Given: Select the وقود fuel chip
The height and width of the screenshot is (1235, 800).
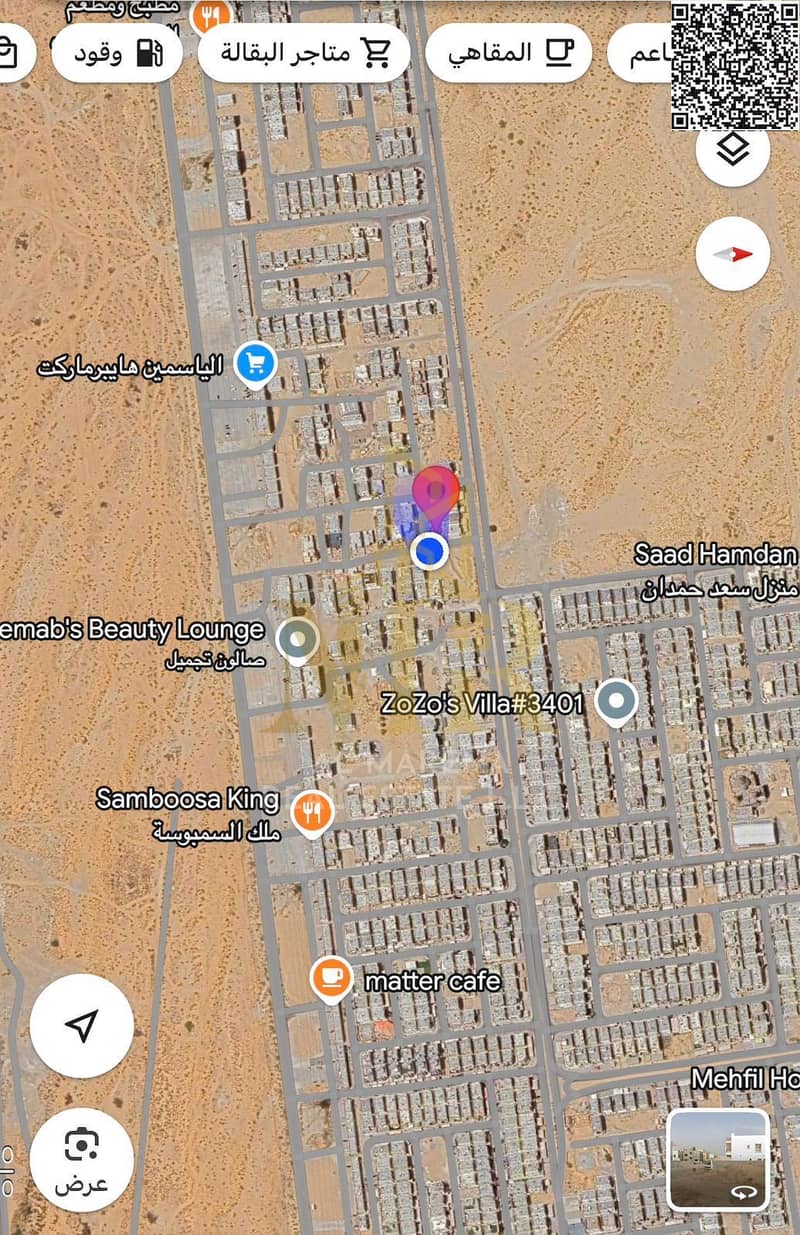Looking at the screenshot, I should pos(116,53).
